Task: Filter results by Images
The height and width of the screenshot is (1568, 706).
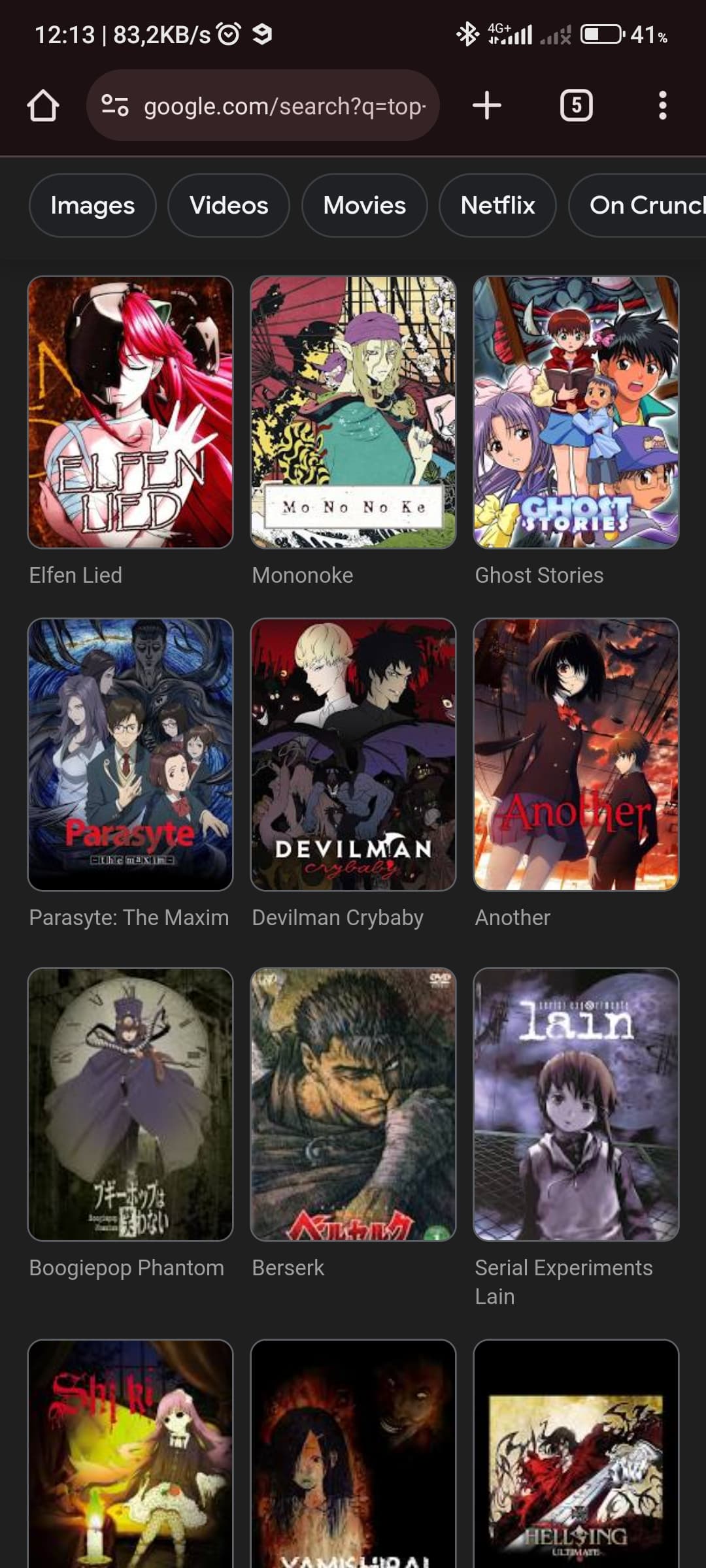Action: point(93,206)
